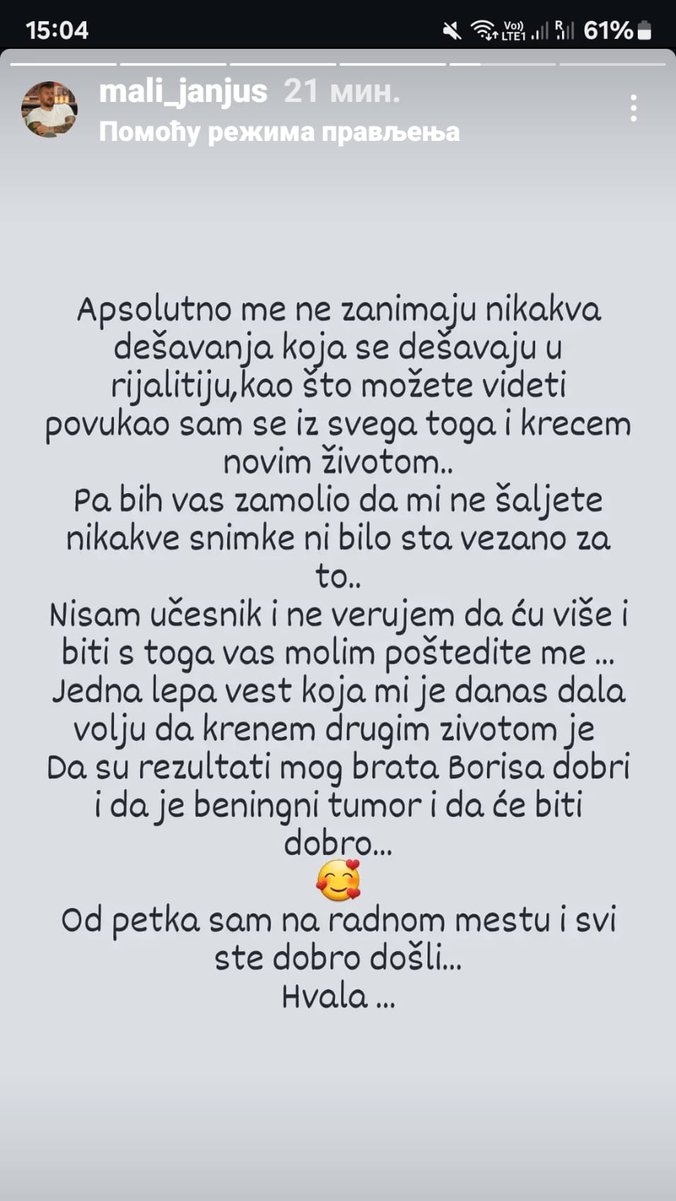
Task: Open mali_janjus profile picture
Action: [x=49, y=110]
